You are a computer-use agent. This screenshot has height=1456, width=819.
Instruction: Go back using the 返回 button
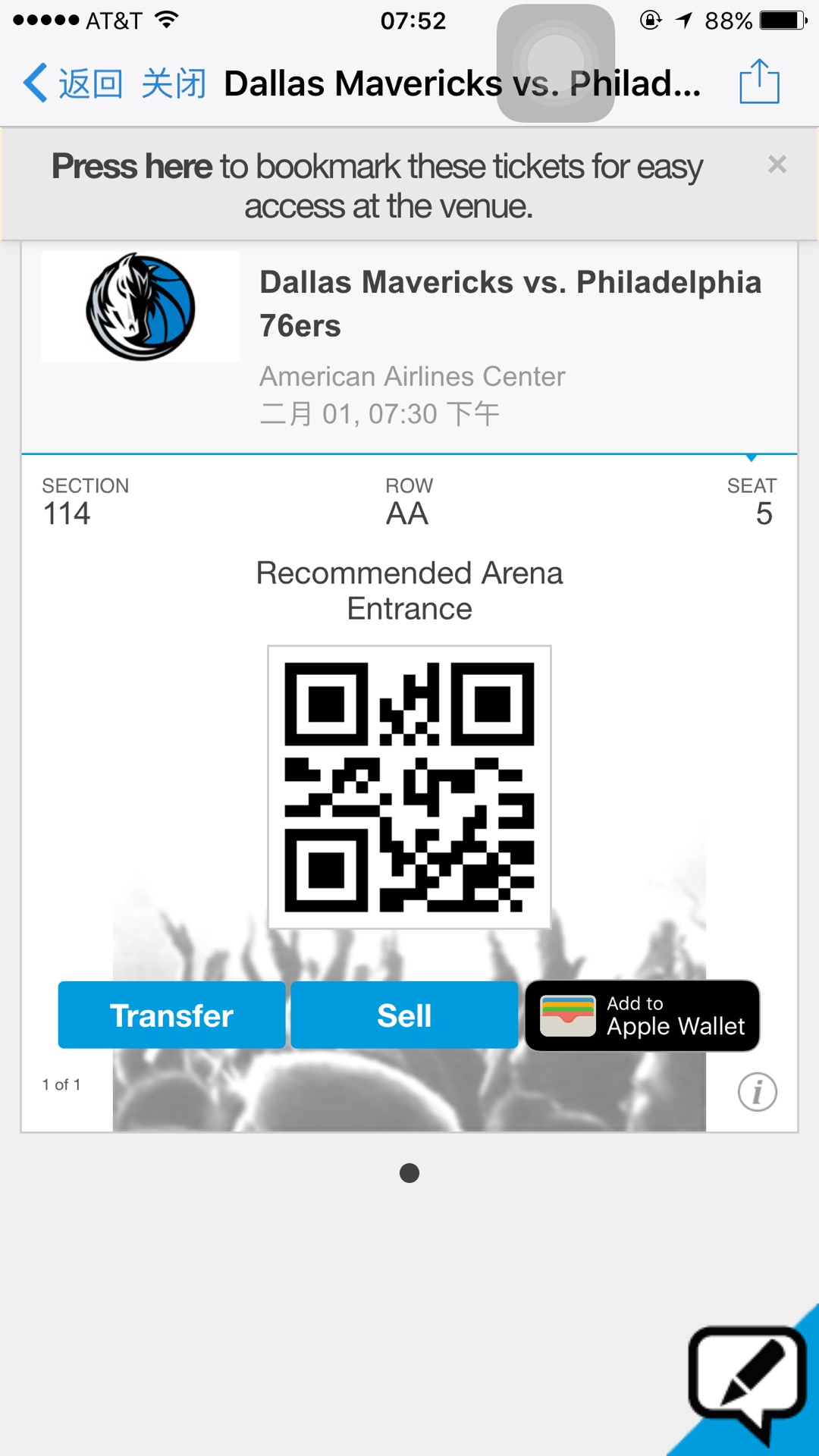74,83
